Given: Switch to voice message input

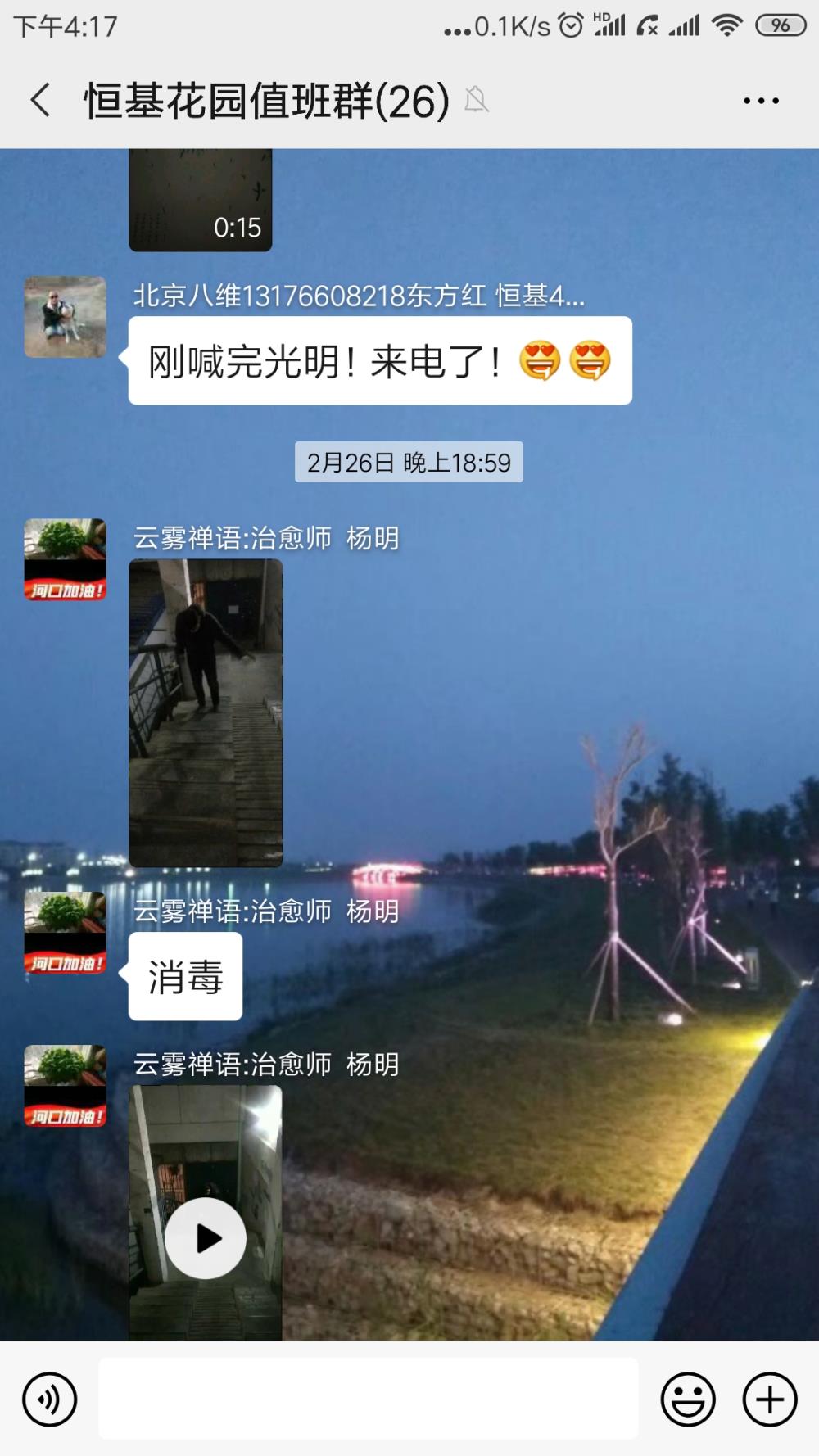Looking at the screenshot, I should pos(50,1399).
